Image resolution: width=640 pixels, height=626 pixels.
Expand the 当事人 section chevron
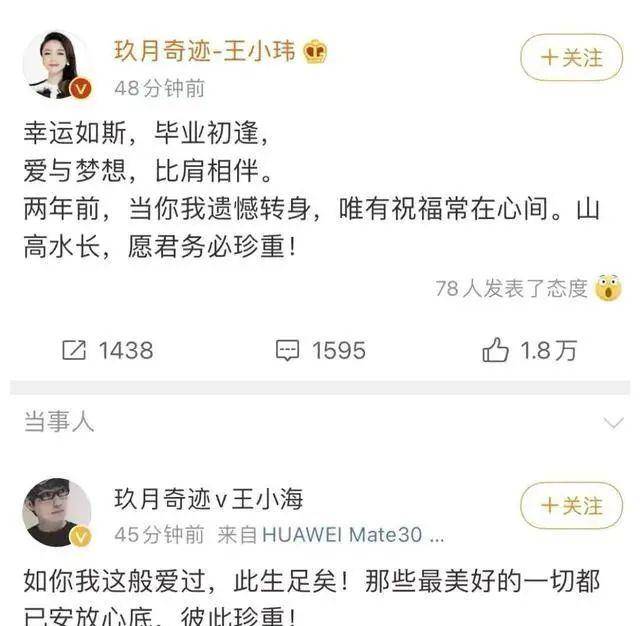coord(614,423)
